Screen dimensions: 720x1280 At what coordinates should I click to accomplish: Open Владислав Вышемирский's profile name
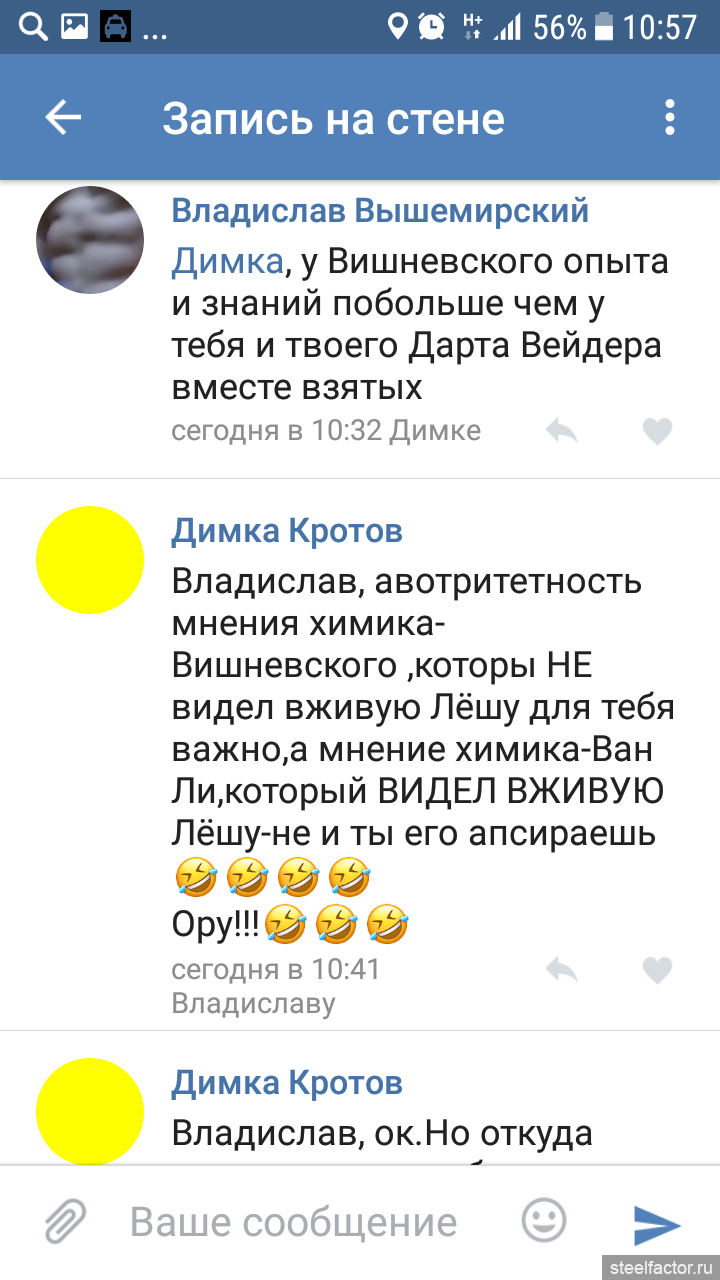(x=380, y=211)
